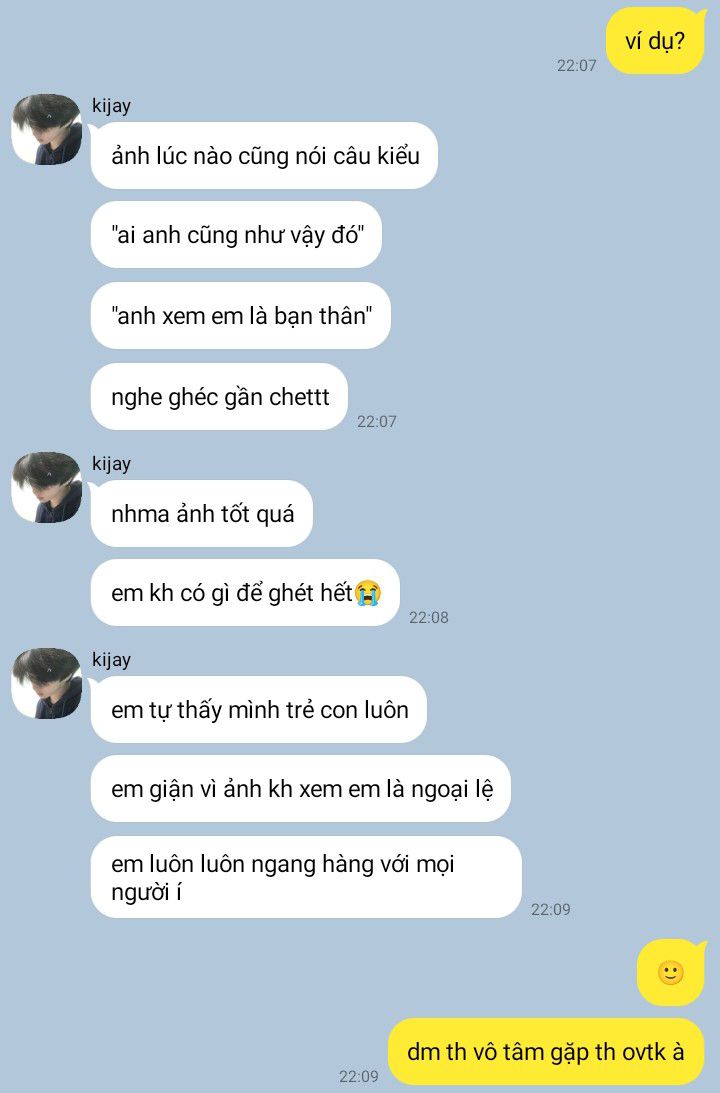The height and width of the screenshot is (1093, 720).
Task: Open kijay's profile picture beside "ảnh lúc nào cũng nói"
Action: pyautogui.click(x=47, y=130)
